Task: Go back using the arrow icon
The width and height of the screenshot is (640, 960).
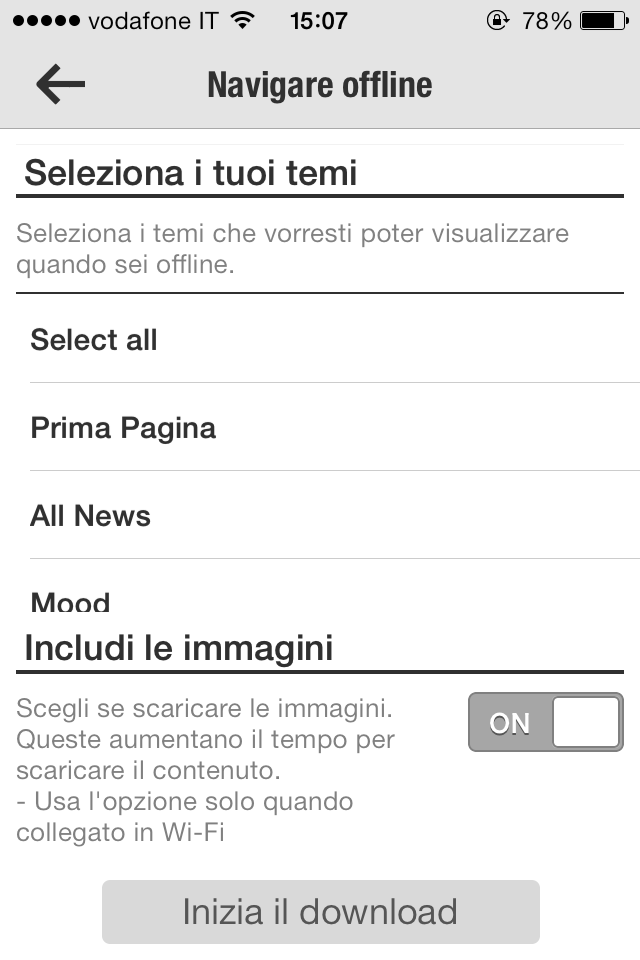Action: (60, 84)
